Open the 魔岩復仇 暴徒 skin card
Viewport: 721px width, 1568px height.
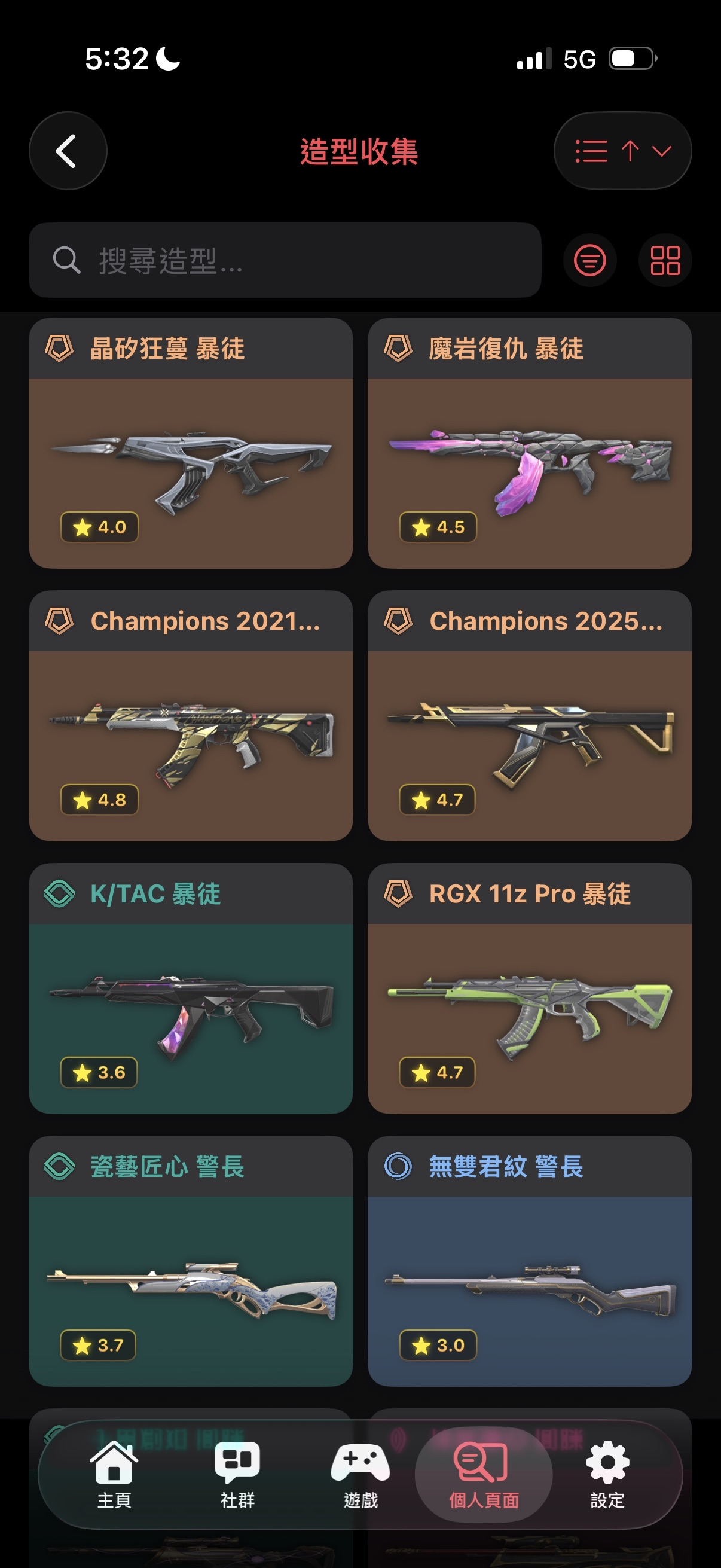click(x=529, y=444)
